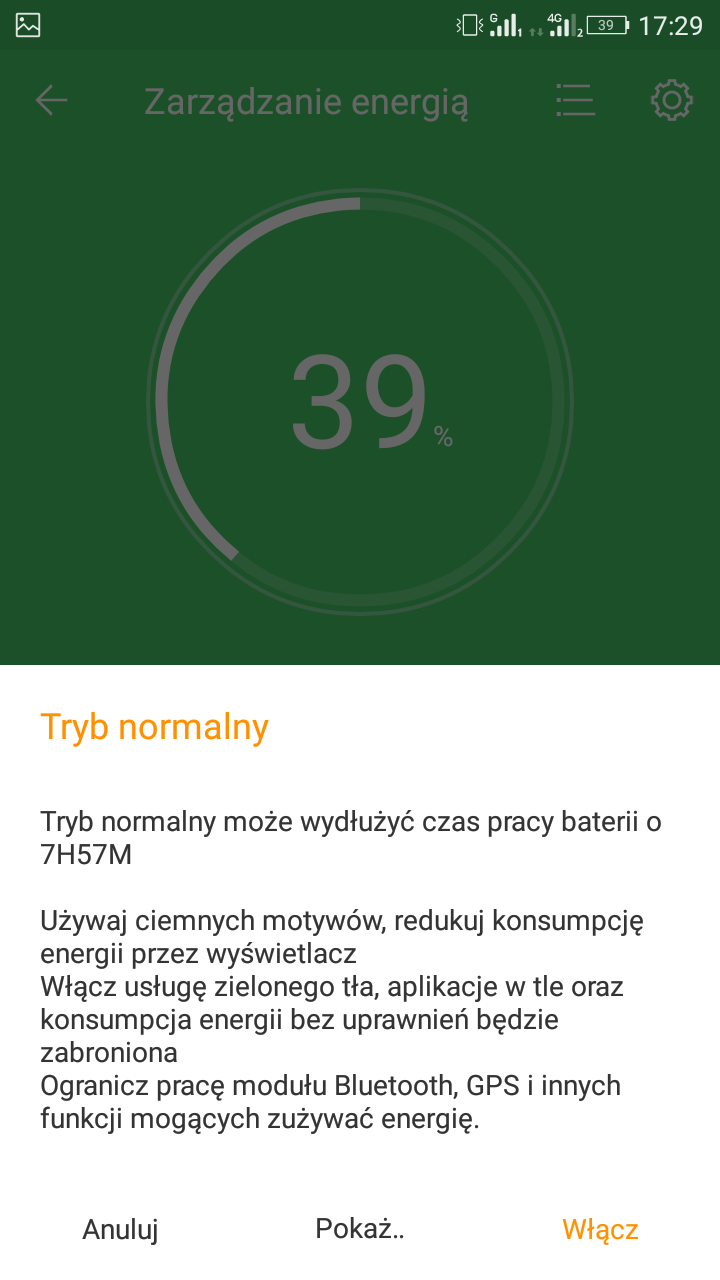Image resolution: width=720 pixels, height=1280 pixels.
Task: Open the list menu icon
Action: point(575,100)
